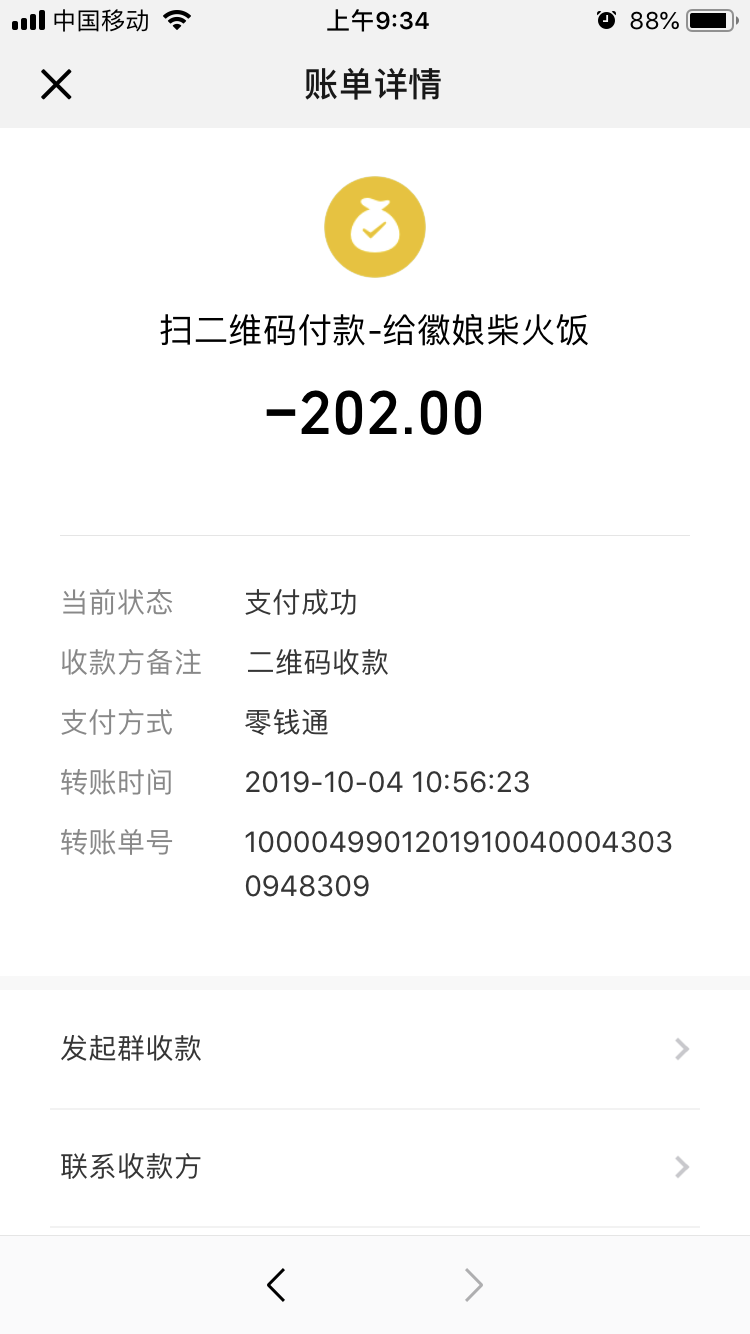Close the 账单详情 page
The height and width of the screenshot is (1334, 750).
coord(56,85)
